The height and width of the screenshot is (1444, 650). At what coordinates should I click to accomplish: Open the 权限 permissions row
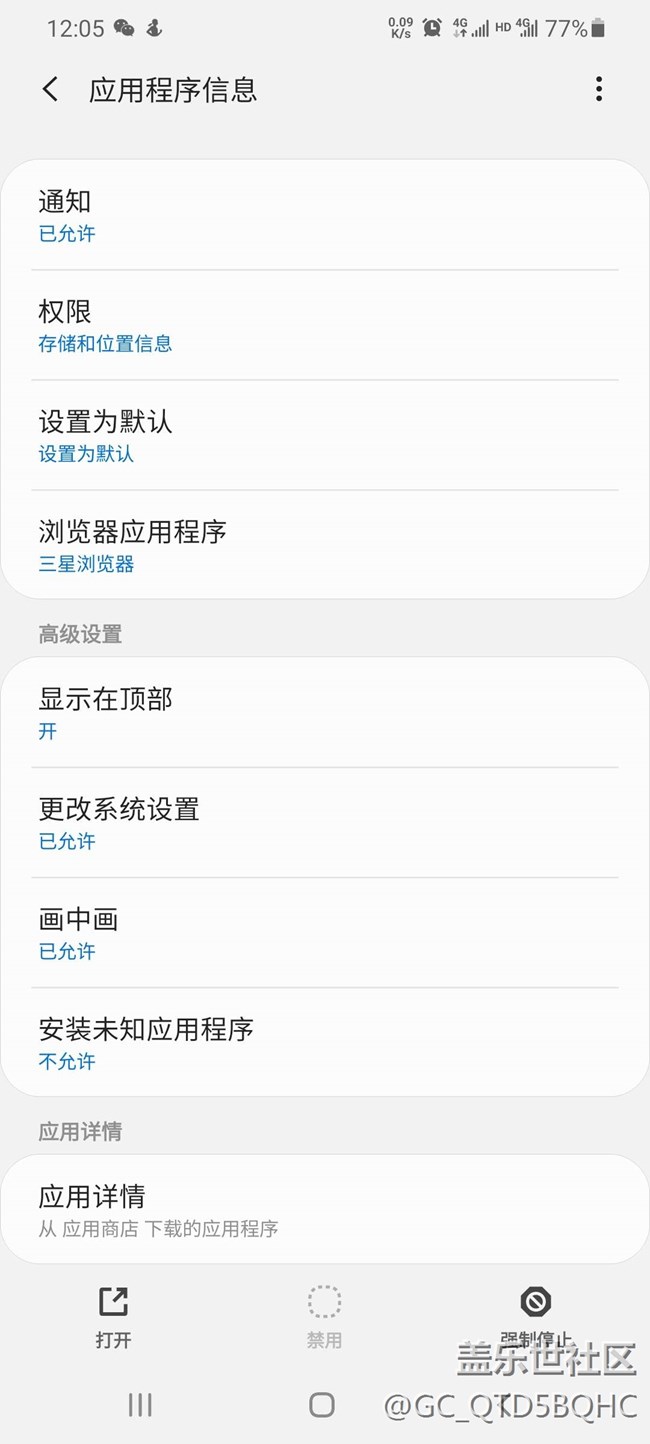[325, 325]
